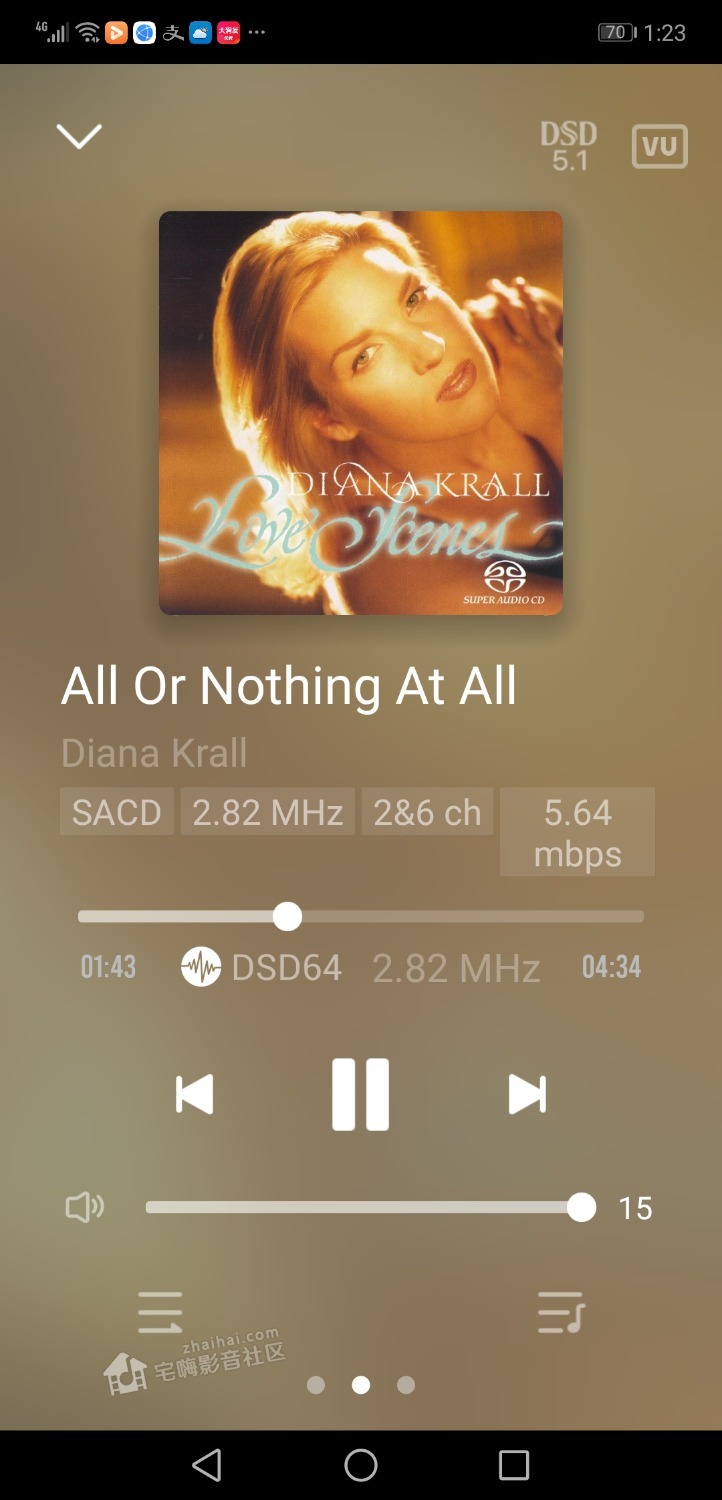The image size is (722, 1500).
Task: Pause the current song
Action: point(361,1094)
